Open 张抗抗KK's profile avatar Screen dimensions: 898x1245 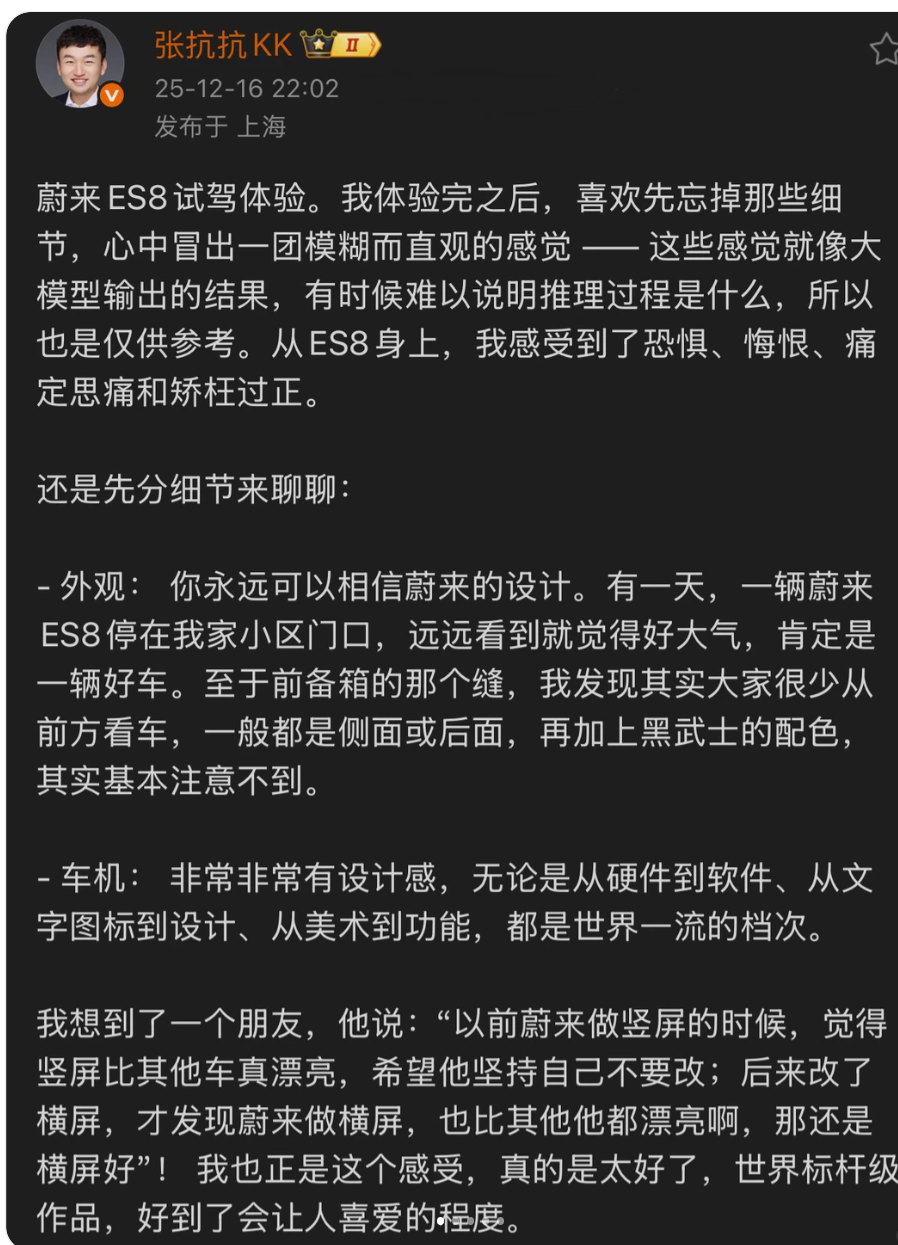(80, 63)
